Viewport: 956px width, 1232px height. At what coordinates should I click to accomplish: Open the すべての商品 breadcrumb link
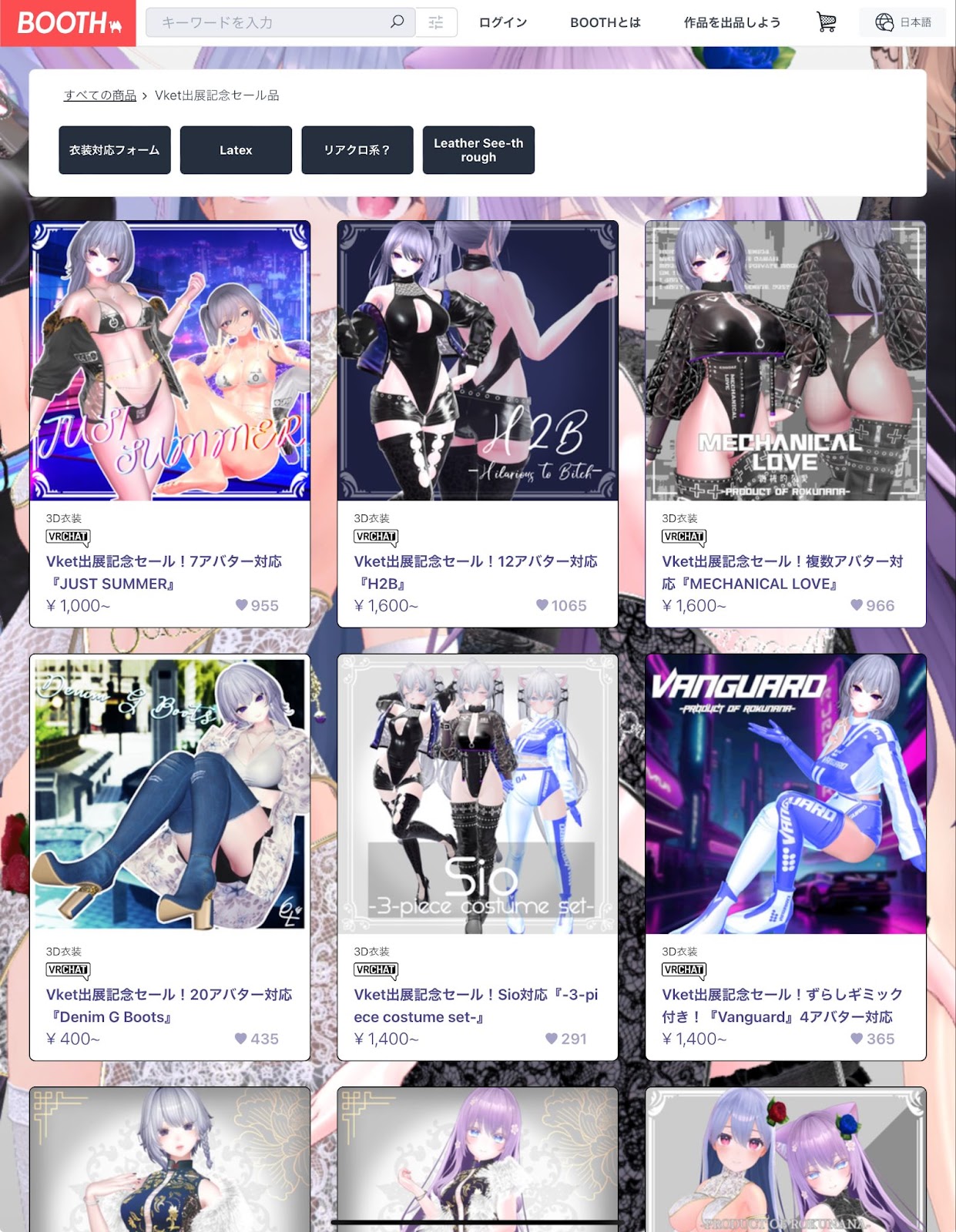pyautogui.click(x=99, y=95)
